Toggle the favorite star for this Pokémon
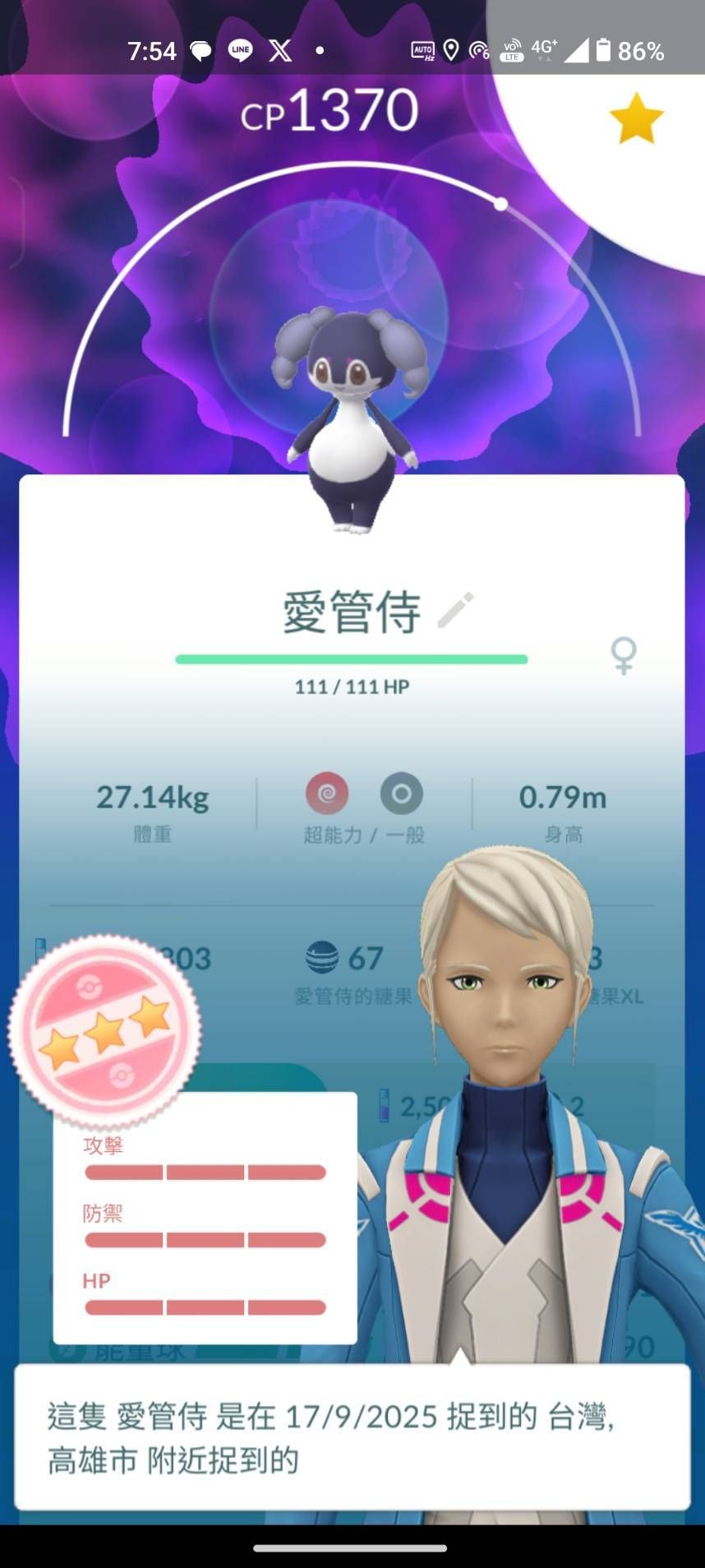The width and height of the screenshot is (705, 1568). pos(636,119)
